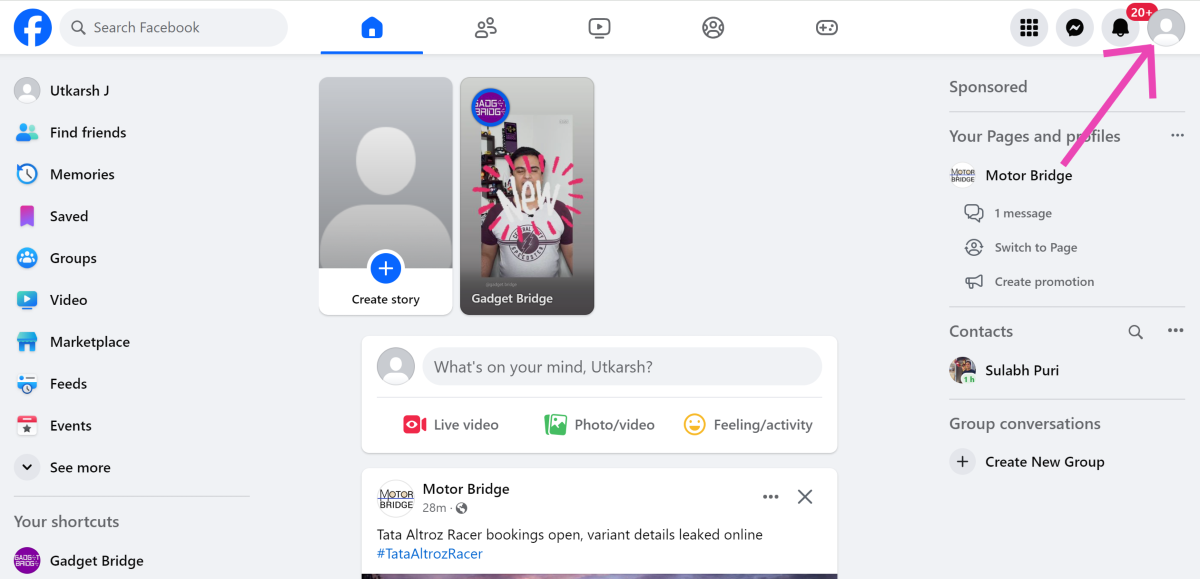Switch to the Friends tab
The image size is (1200, 580).
click(486, 28)
